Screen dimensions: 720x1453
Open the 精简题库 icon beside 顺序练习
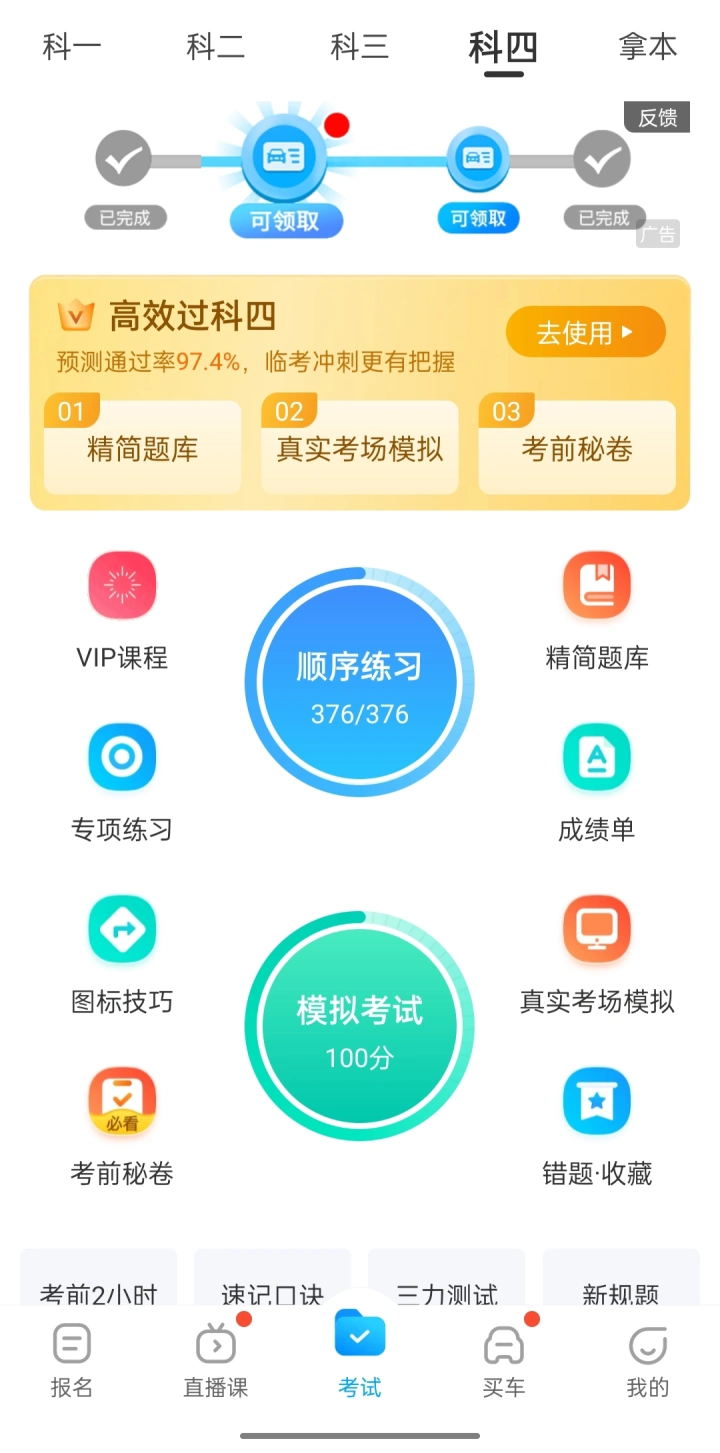pyautogui.click(x=597, y=612)
